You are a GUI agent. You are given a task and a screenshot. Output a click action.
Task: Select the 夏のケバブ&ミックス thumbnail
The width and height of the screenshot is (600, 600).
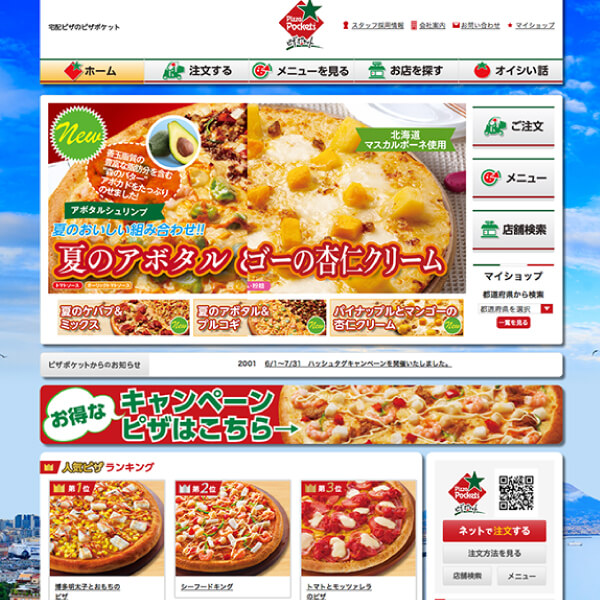coord(122,318)
